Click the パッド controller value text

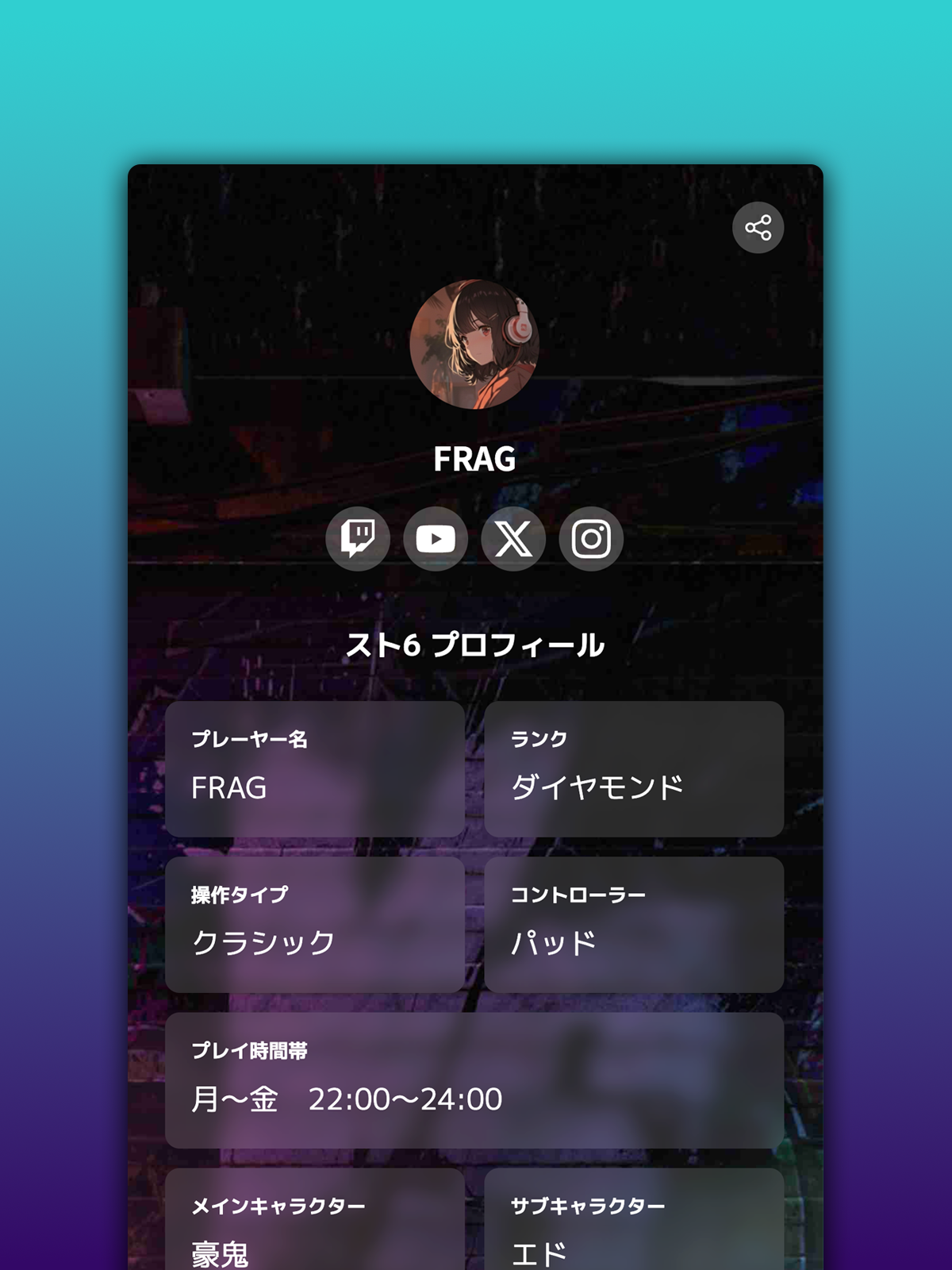553,944
